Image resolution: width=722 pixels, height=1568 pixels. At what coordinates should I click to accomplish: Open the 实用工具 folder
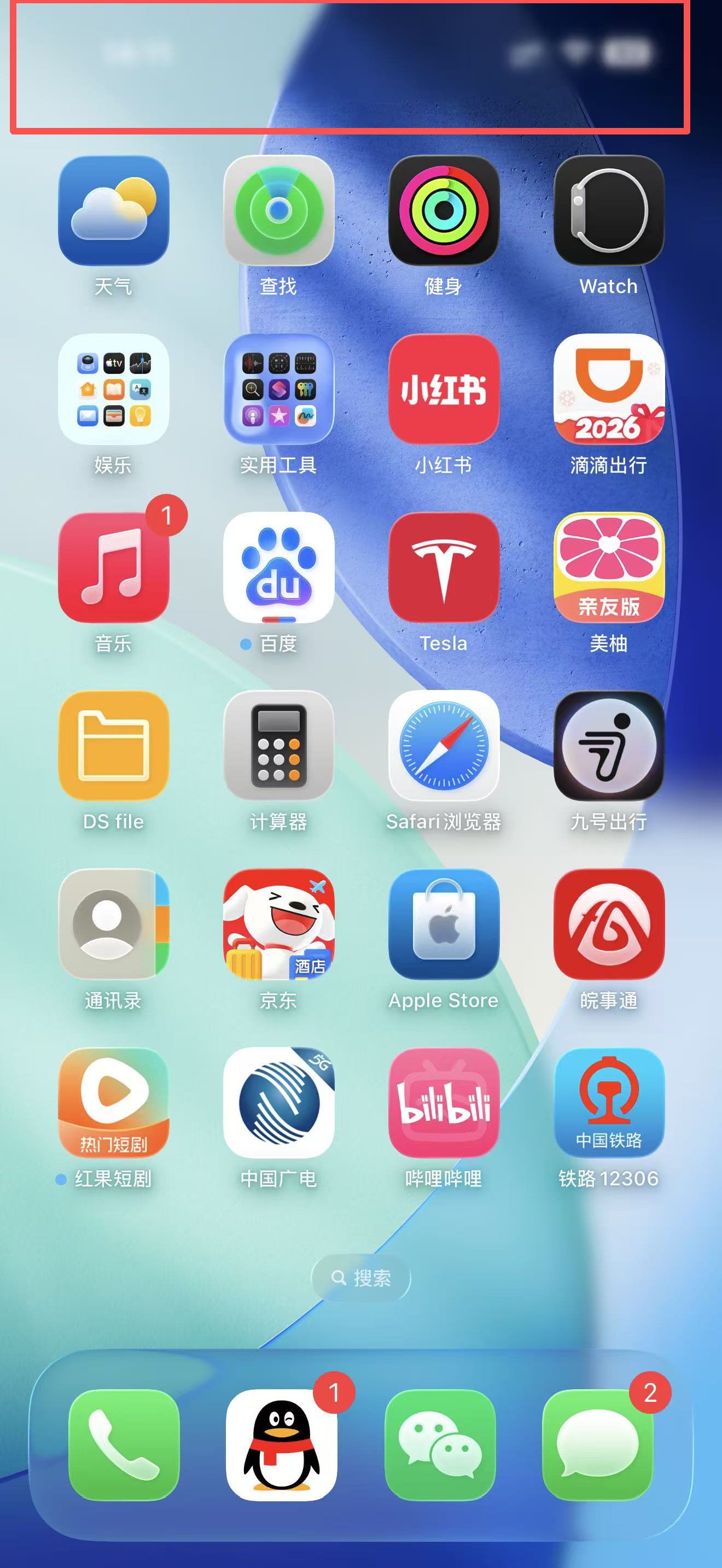tap(279, 389)
